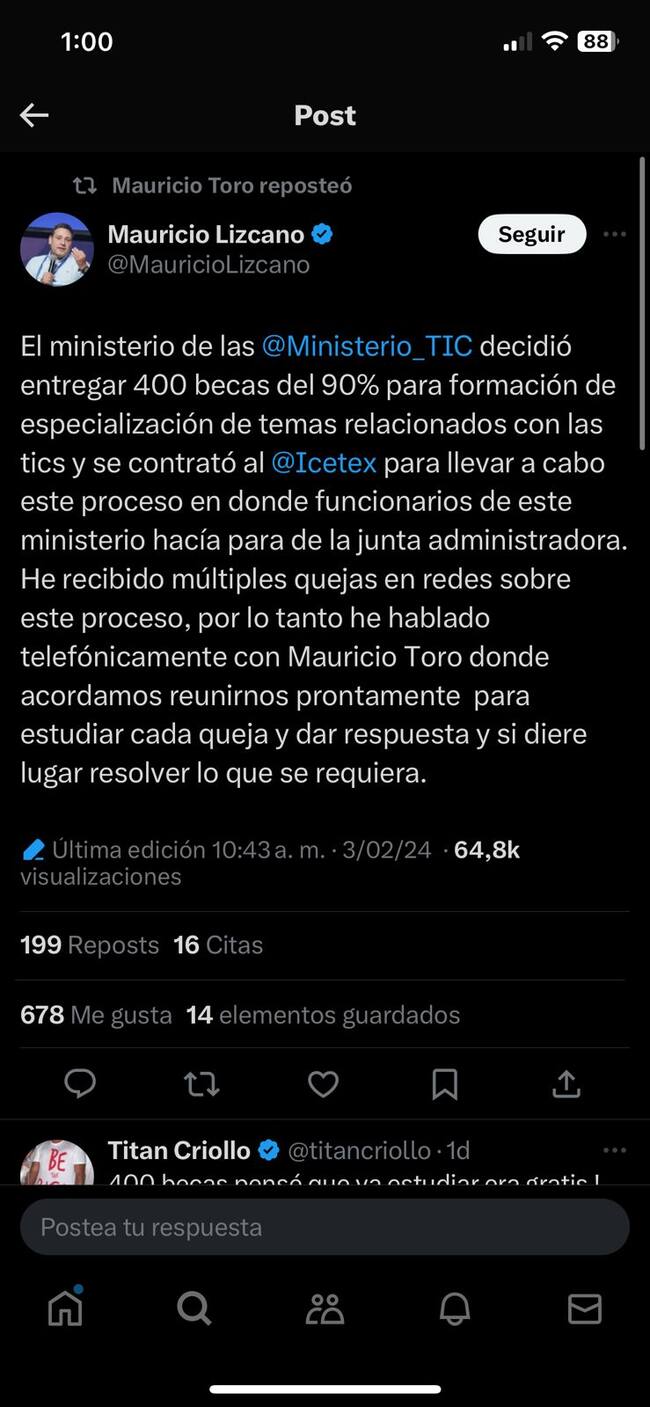Bookmark this post
This screenshot has width=650, height=1407.
pyautogui.click(x=445, y=1084)
